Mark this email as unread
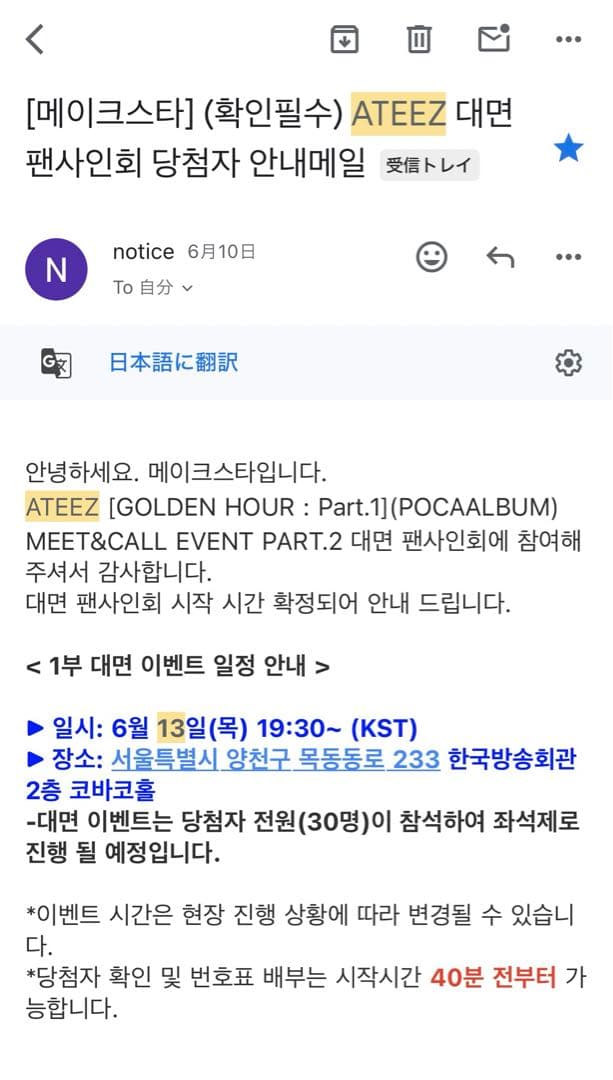The width and height of the screenshot is (613, 1080). tap(494, 40)
